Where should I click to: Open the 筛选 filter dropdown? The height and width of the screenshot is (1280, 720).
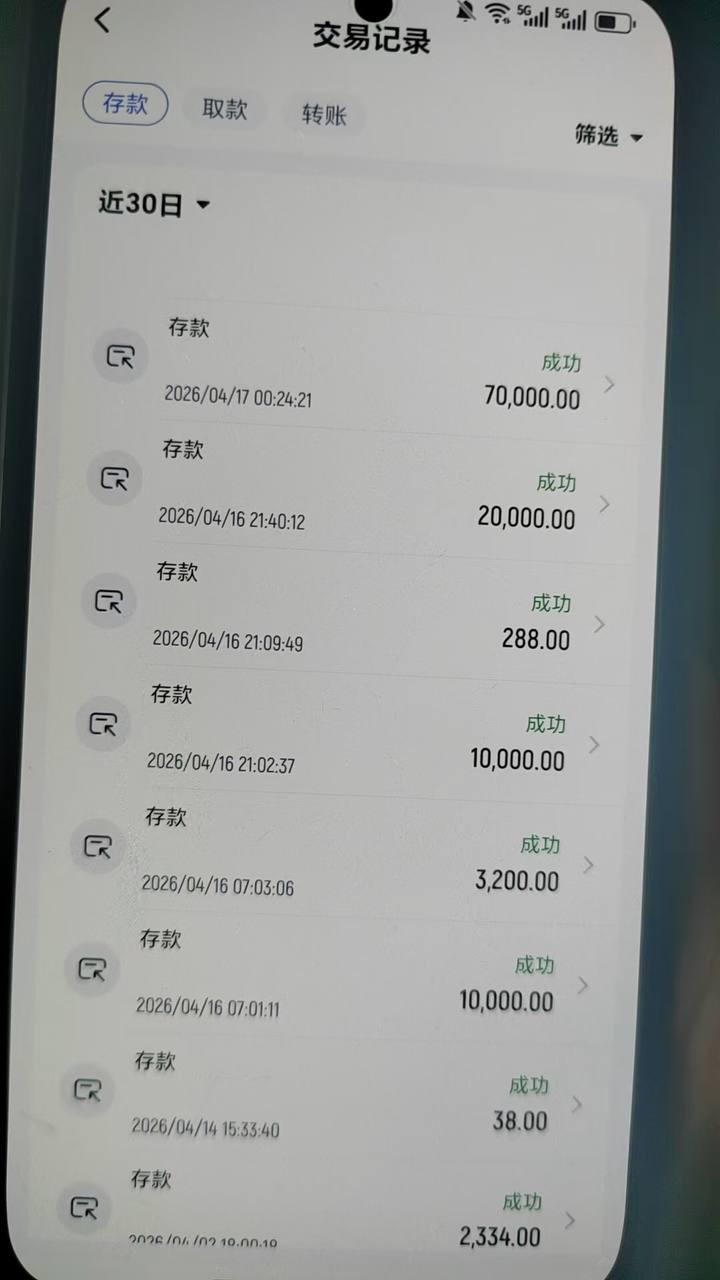[x=608, y=136]
